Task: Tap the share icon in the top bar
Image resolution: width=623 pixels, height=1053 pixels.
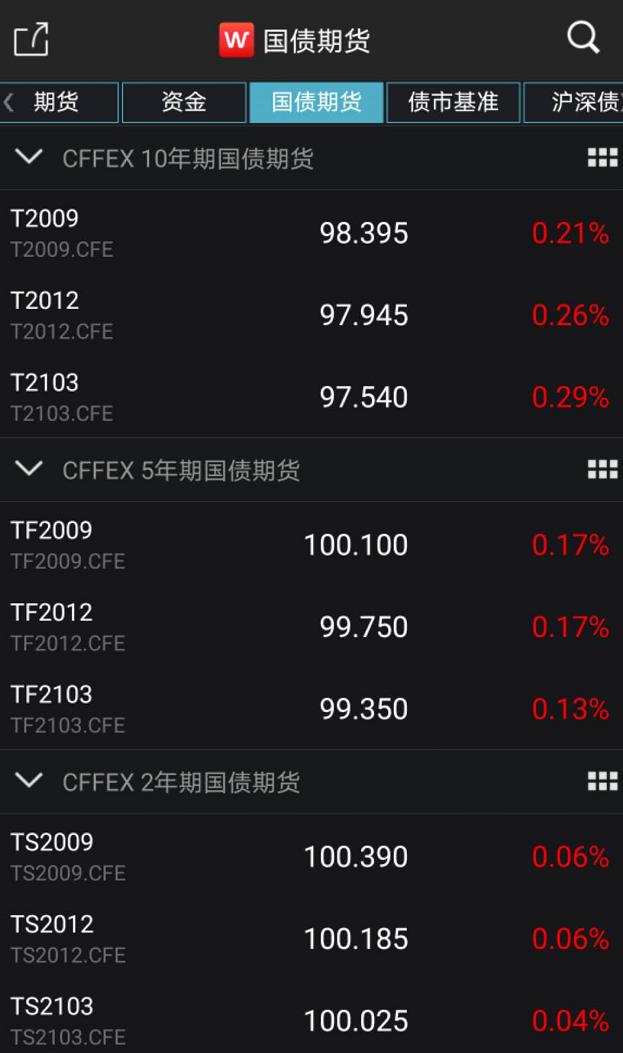Action: click(x=31, y=40)
